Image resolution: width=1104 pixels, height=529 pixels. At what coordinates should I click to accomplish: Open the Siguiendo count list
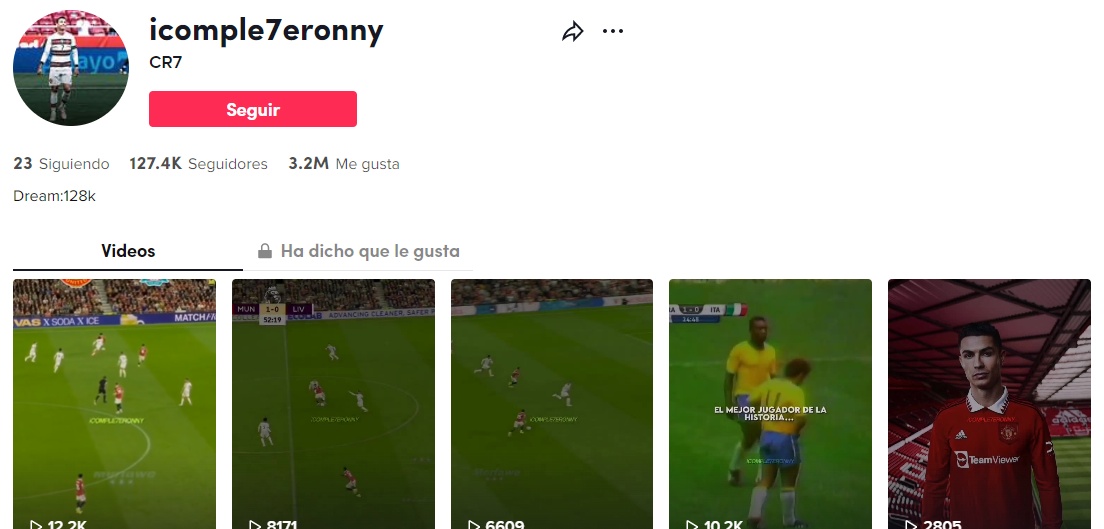coord(61,164)
